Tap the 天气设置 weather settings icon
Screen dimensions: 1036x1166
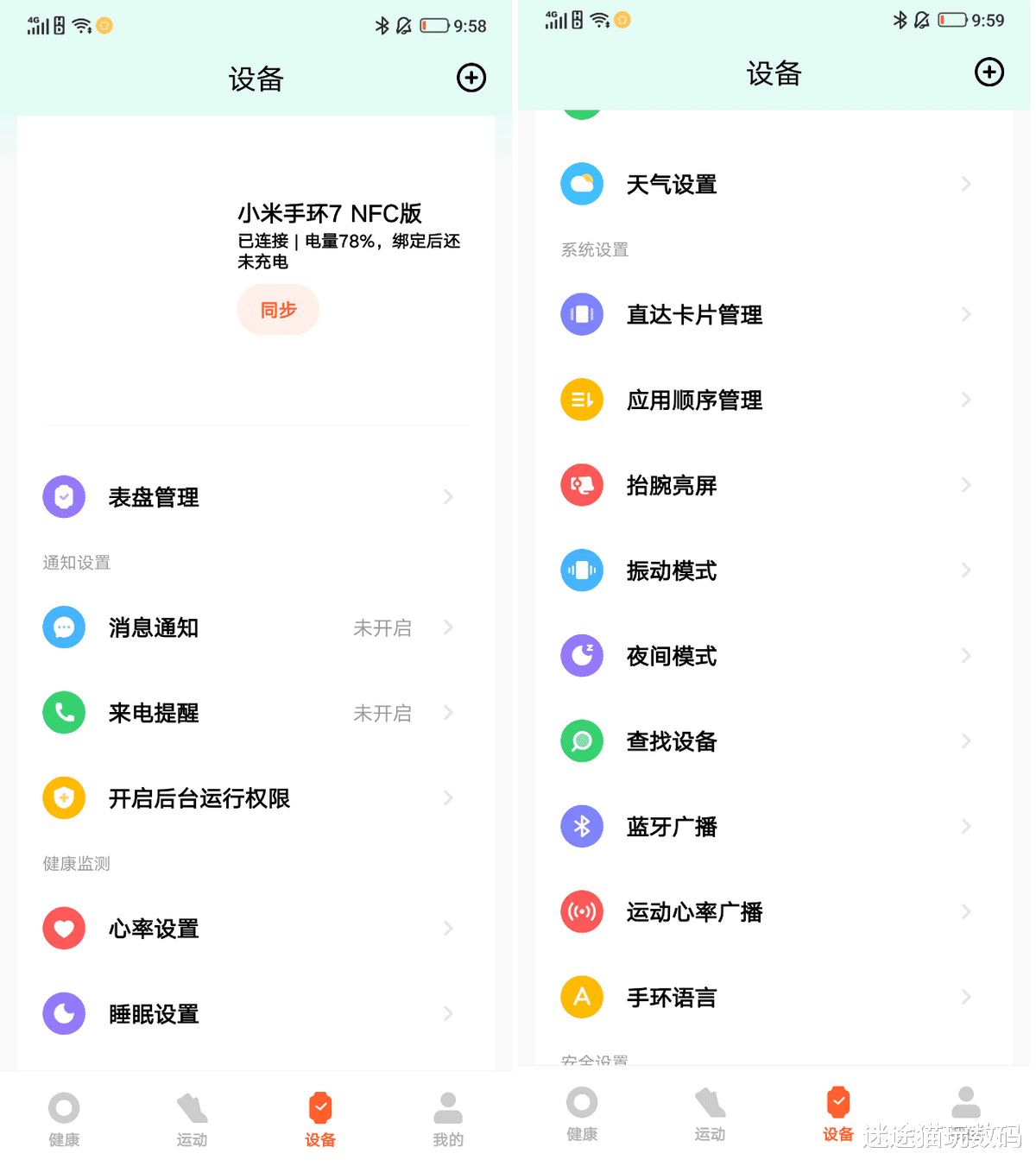coord(582,184)
